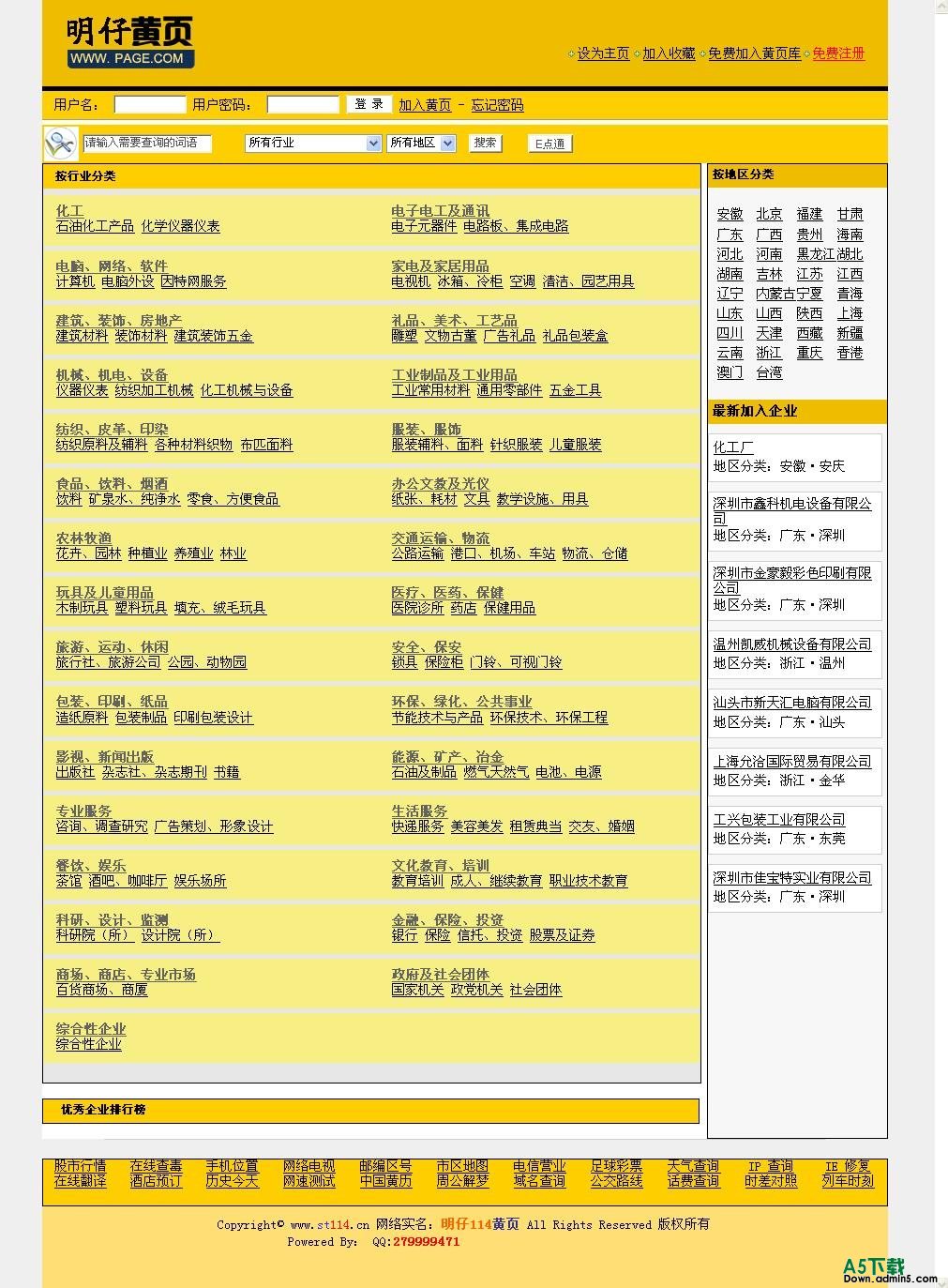This screenshot has width=948, height=1288.
Task: Open the 忘记密码 forgot password link
Action: point(497,105)
